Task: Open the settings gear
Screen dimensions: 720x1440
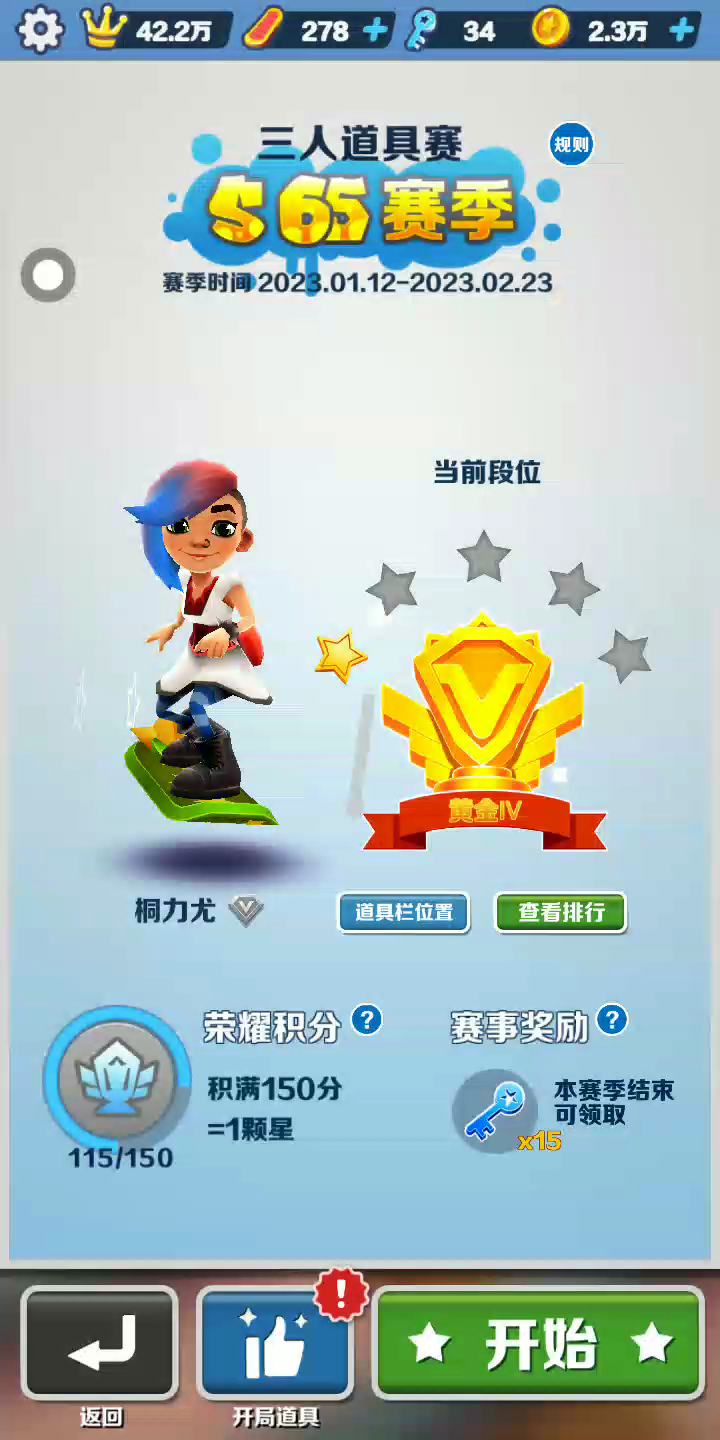Action: [x=40, y=30]
